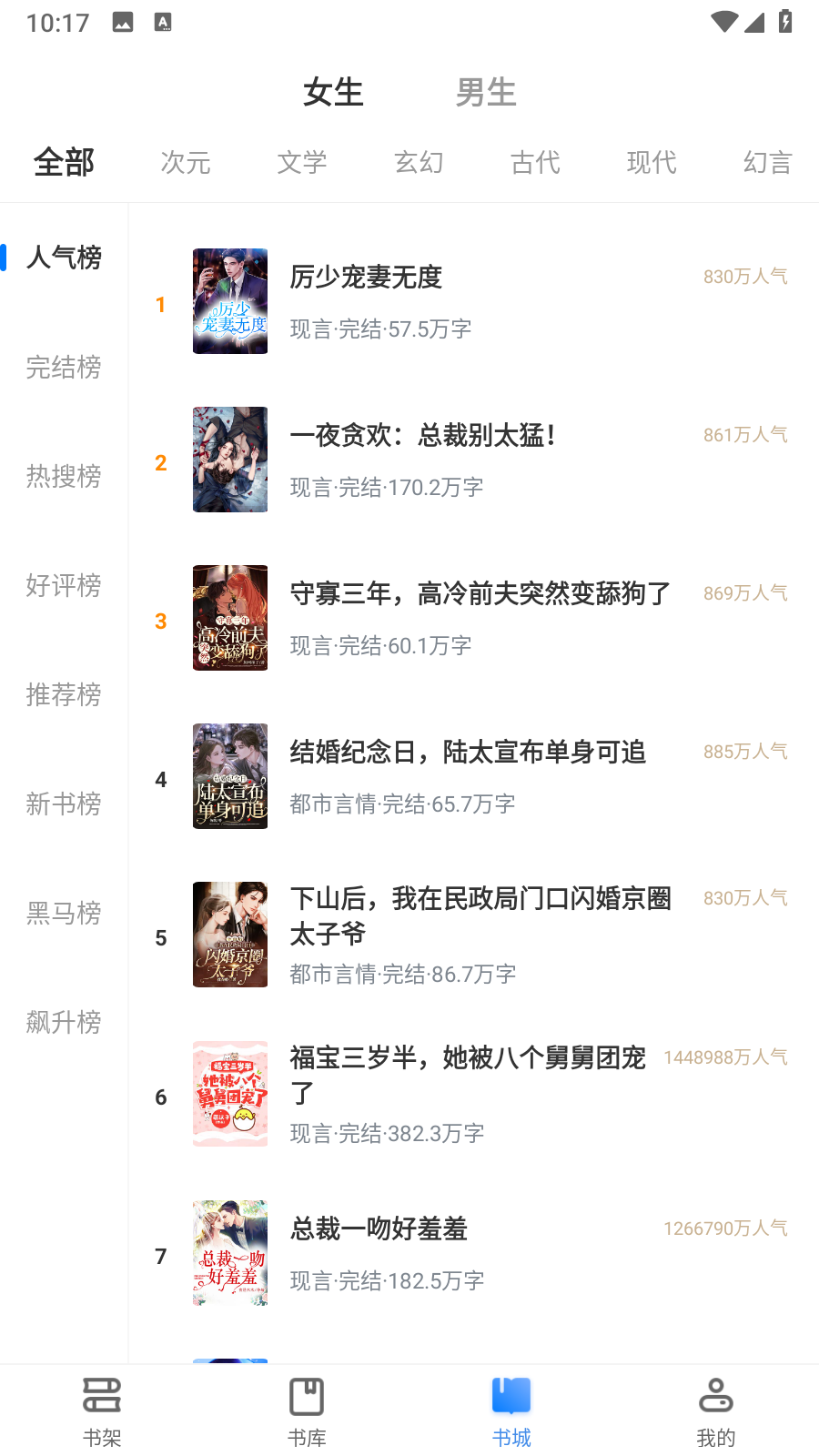Switch to the 玄幻 category
This screenshot has height=1456, width=819.
coord(419,163)
